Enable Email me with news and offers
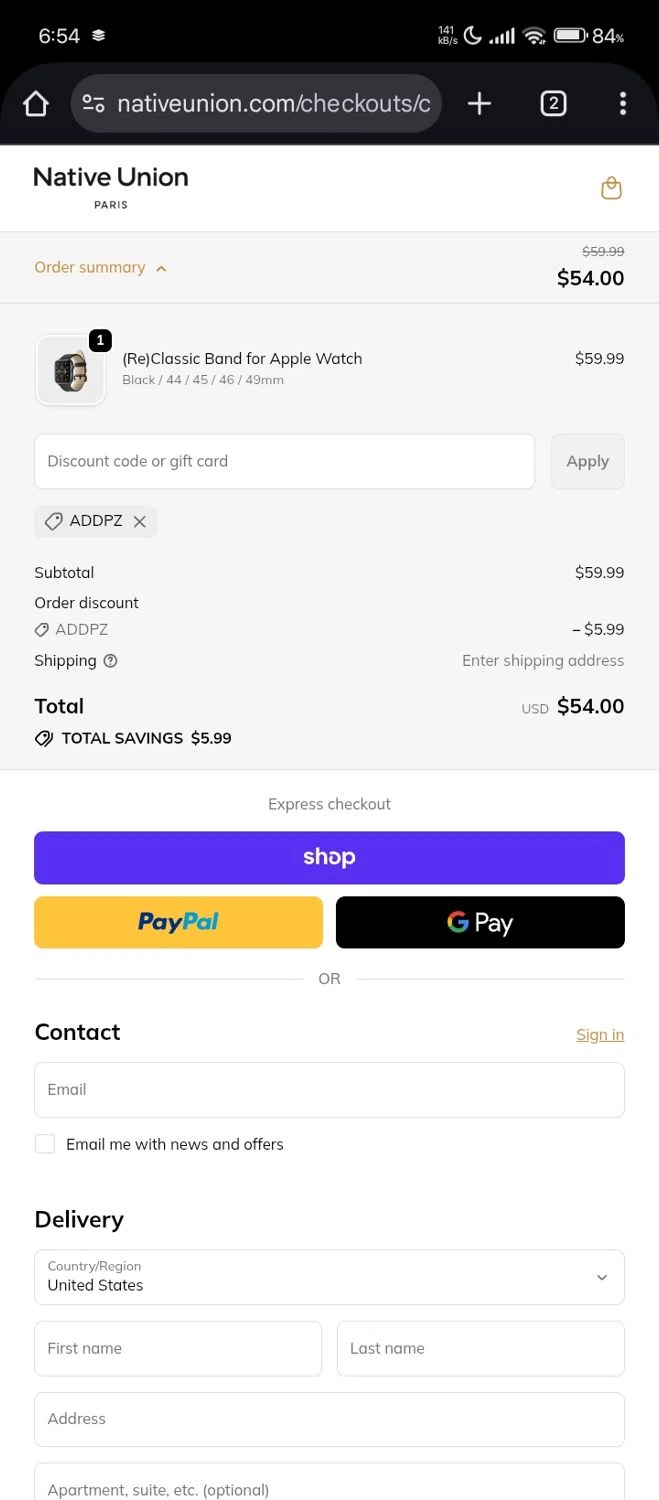Viewport: 659px width, 1500px height. coord(45,1144)
